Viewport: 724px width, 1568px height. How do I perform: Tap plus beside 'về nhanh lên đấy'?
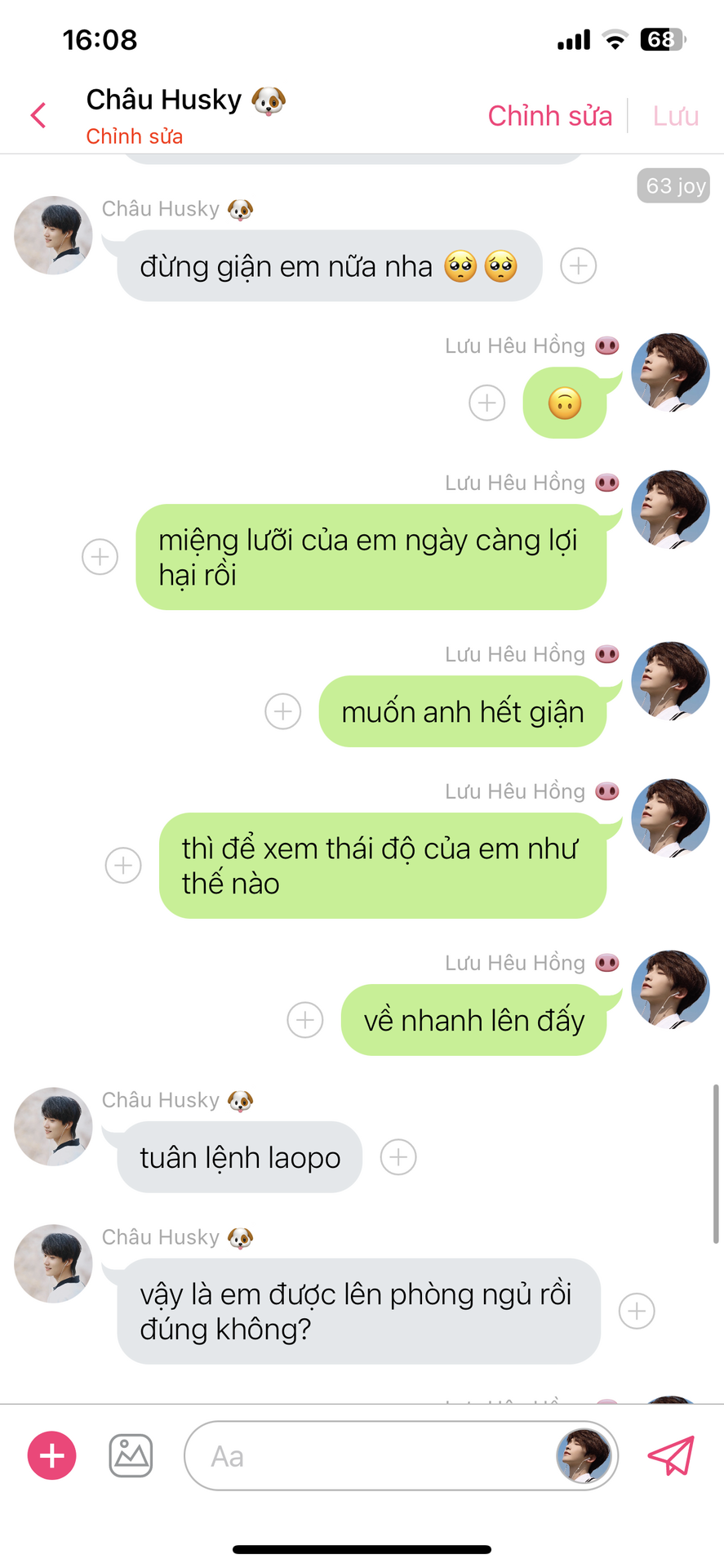tap(304, 1021)
